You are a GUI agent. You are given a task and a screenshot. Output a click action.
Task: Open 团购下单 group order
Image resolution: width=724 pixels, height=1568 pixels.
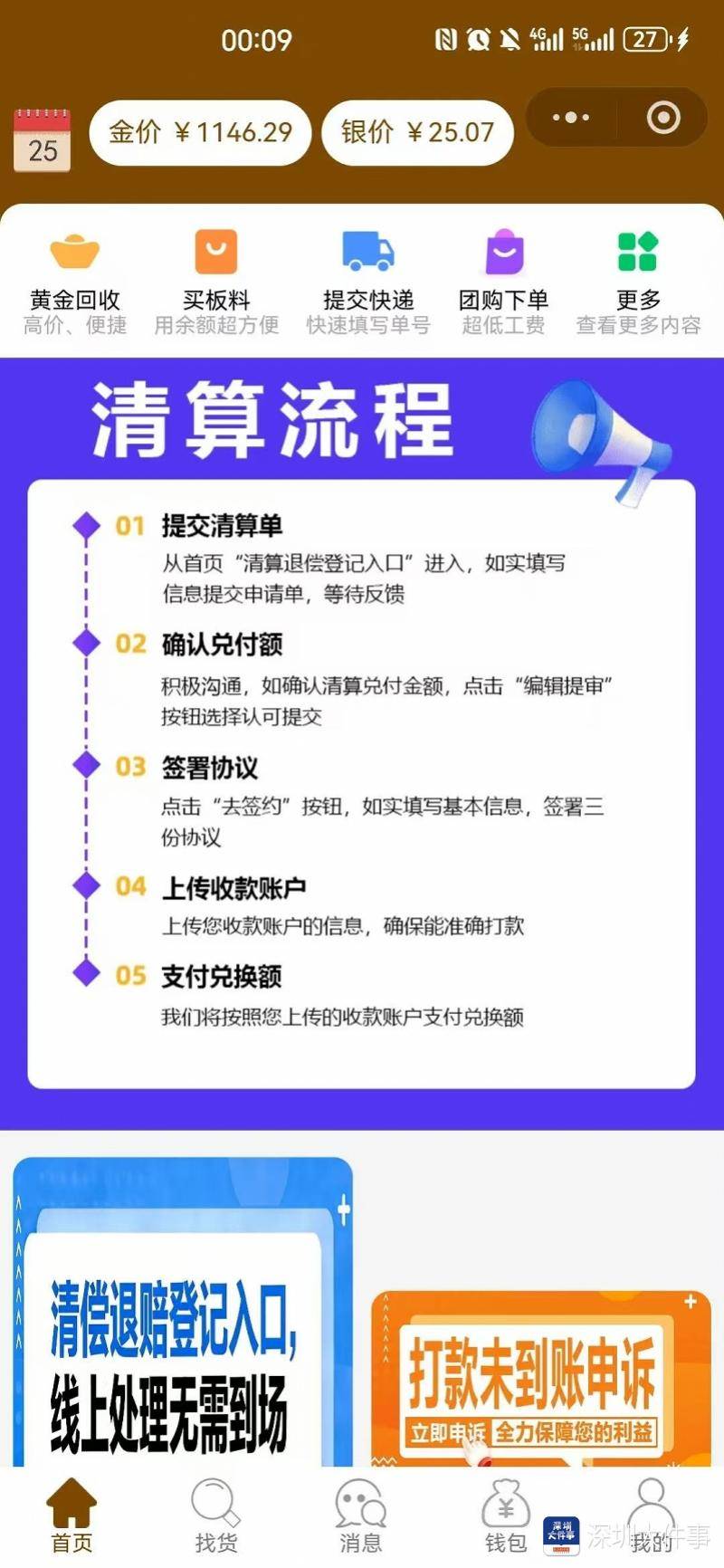point(504,282)
